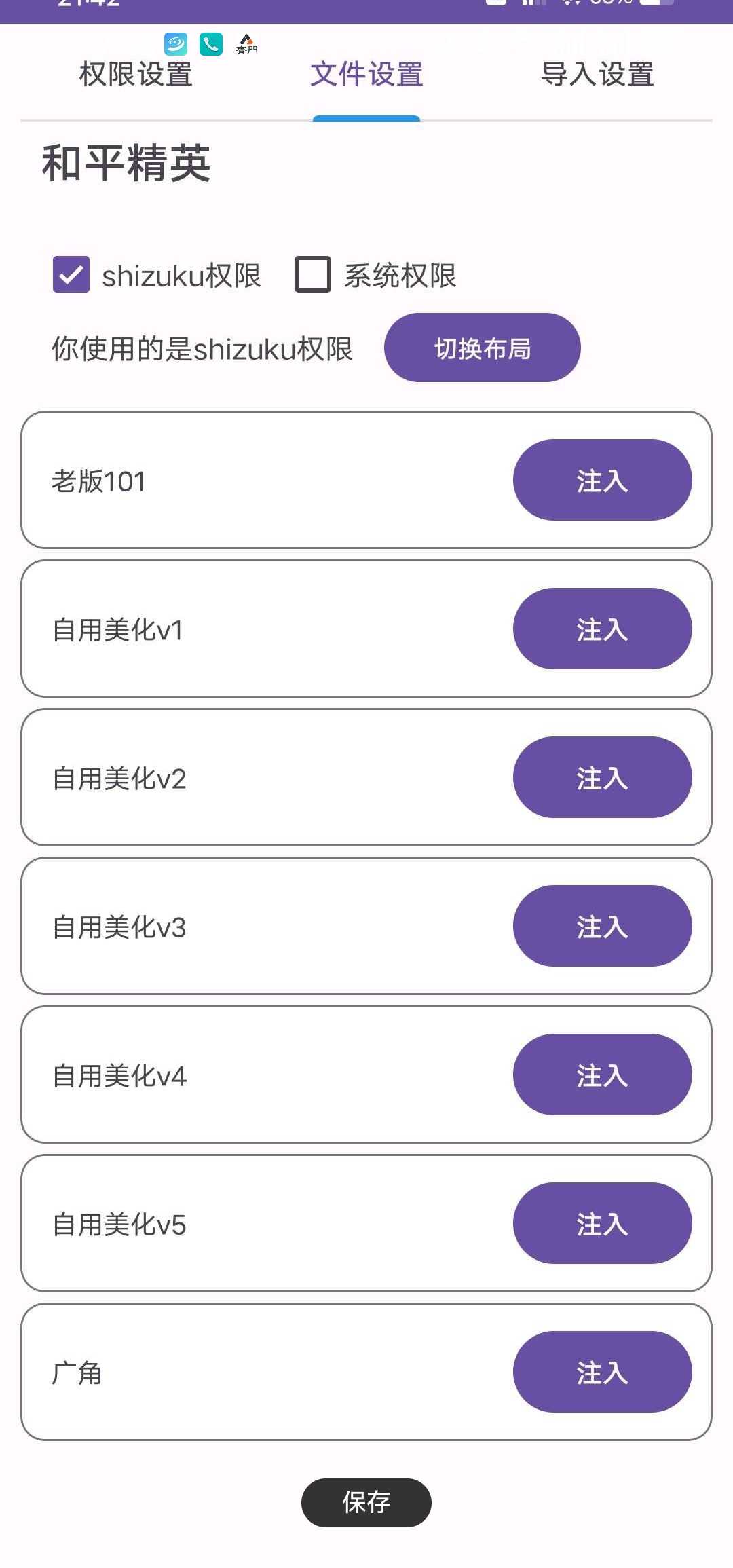Tap the 保存 button
The image size is (733, 1568).
click(366, 1503)
